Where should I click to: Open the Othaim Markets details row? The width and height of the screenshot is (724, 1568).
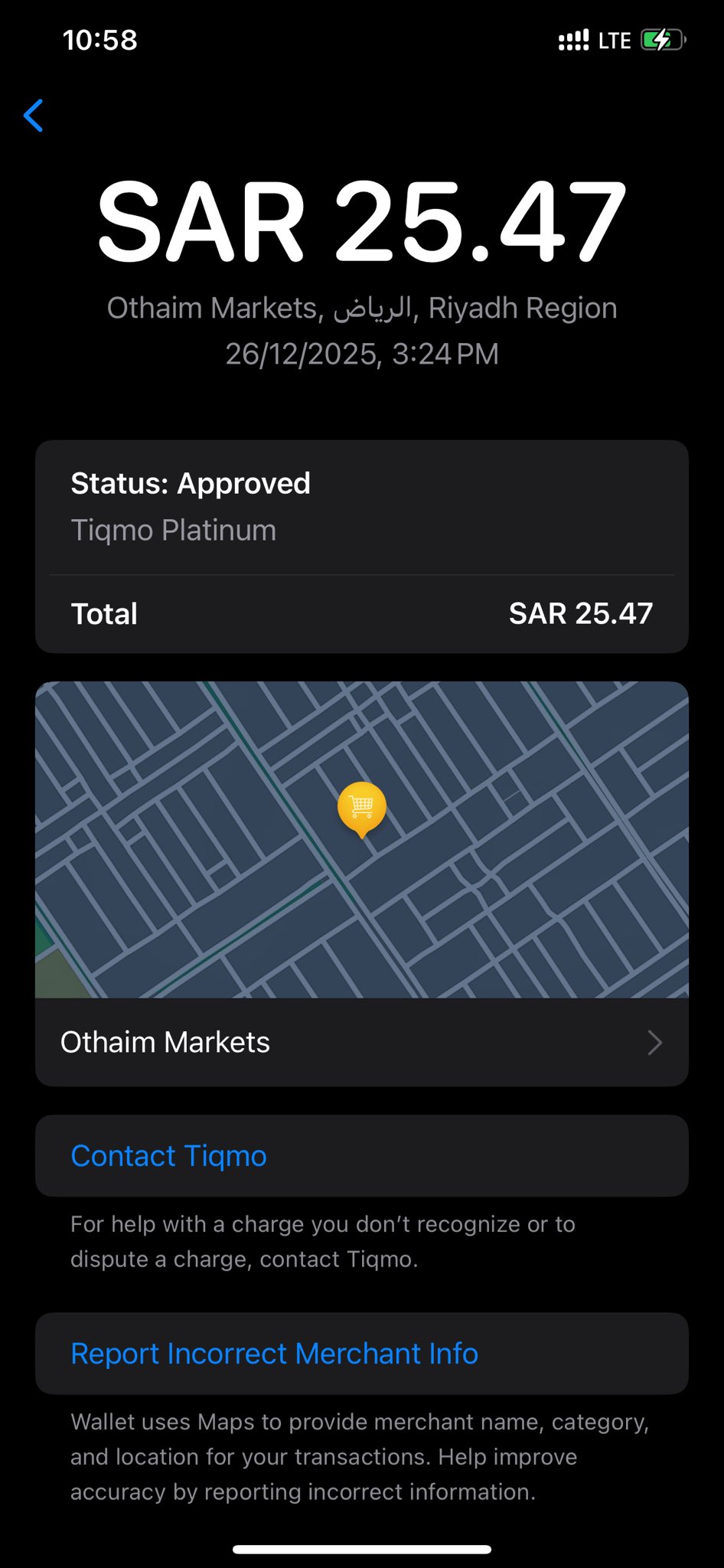[361, 1042]
